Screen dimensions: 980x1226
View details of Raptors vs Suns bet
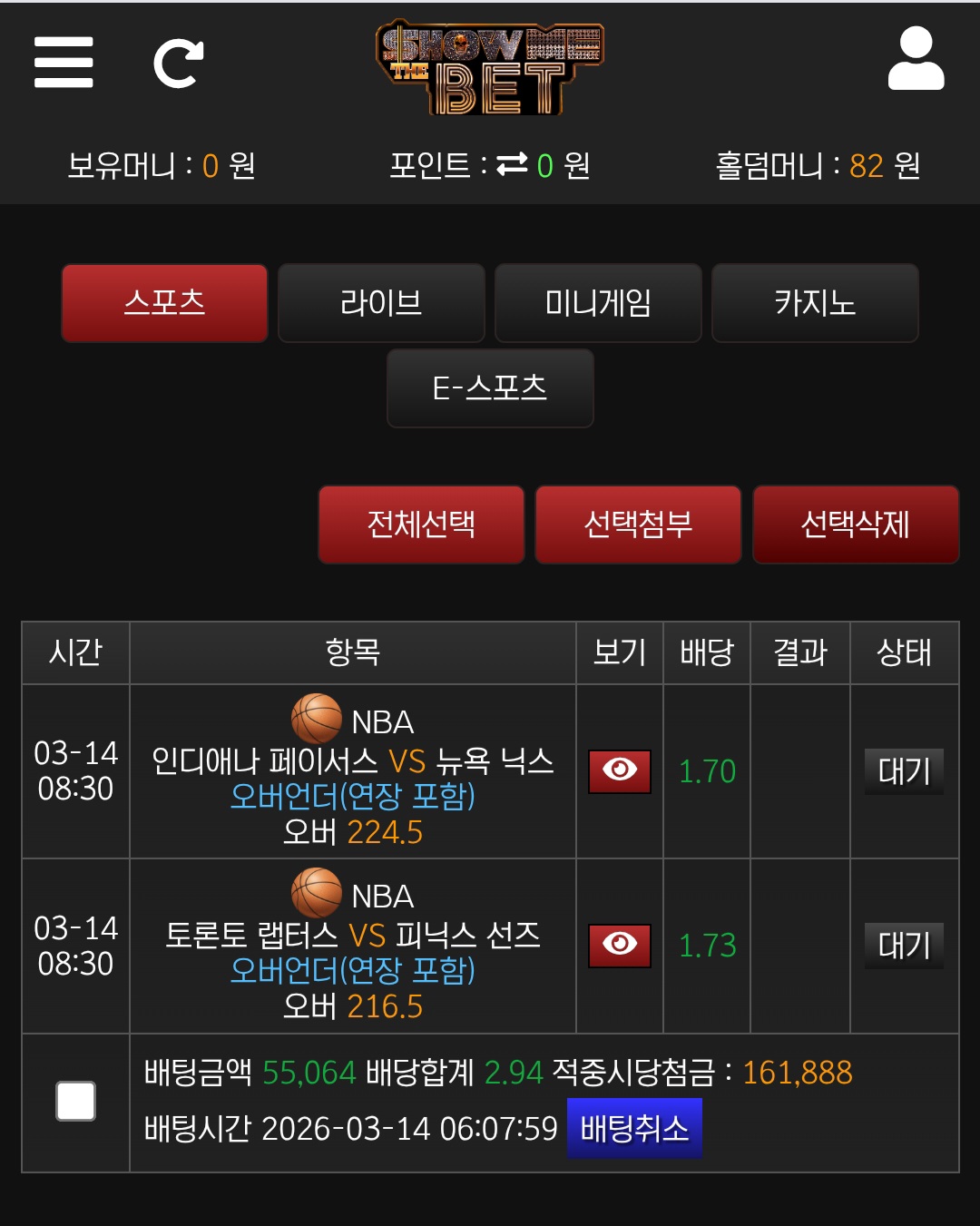tap(620, 946)
